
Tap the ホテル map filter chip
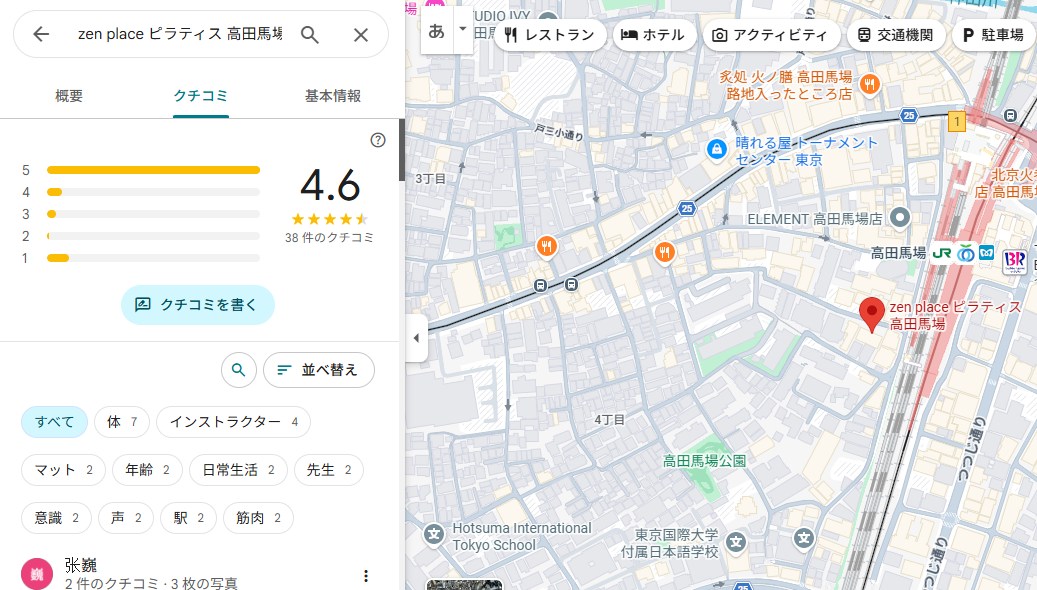(654, 35)
